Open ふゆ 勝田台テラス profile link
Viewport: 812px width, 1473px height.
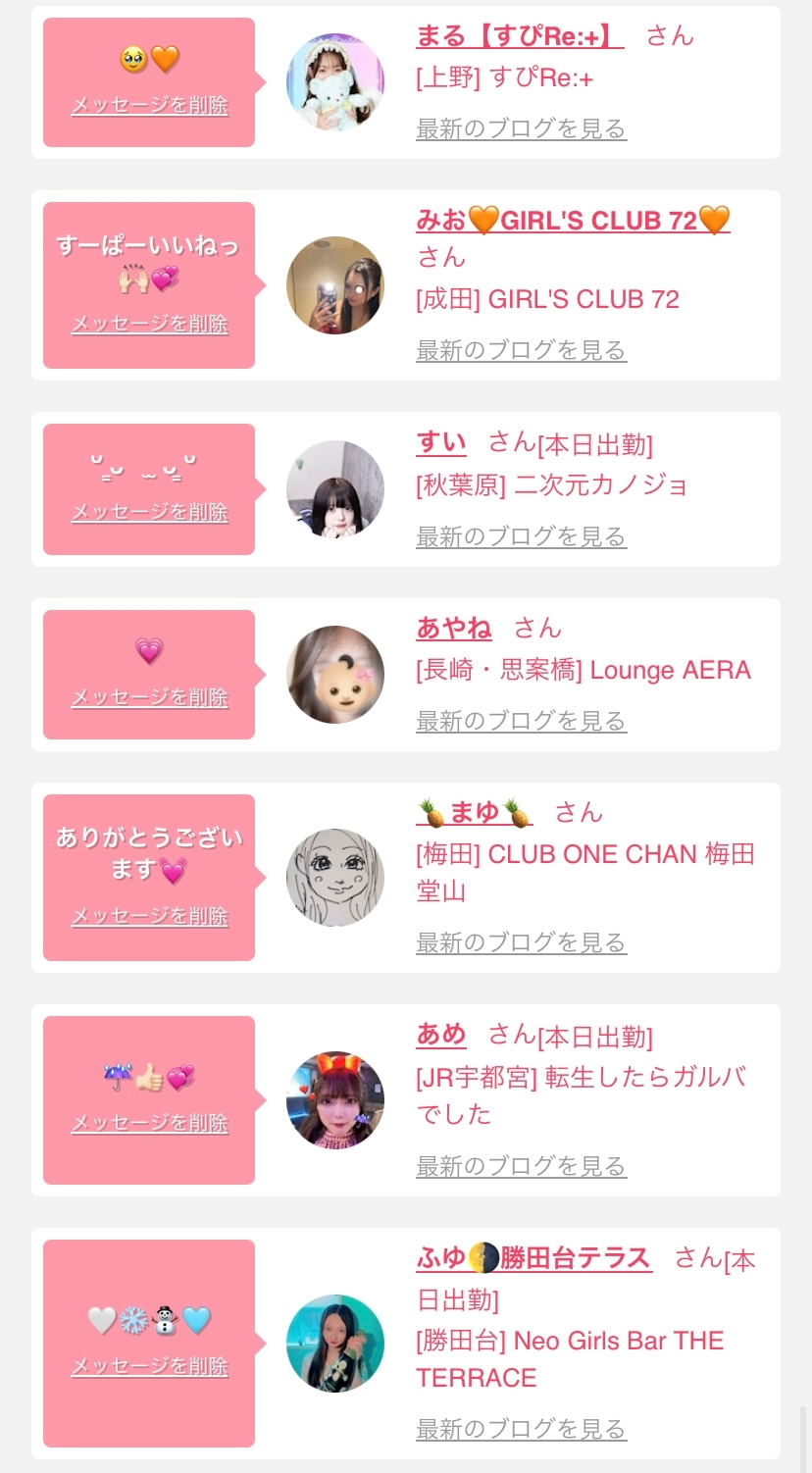click(x=533, y=1257)
